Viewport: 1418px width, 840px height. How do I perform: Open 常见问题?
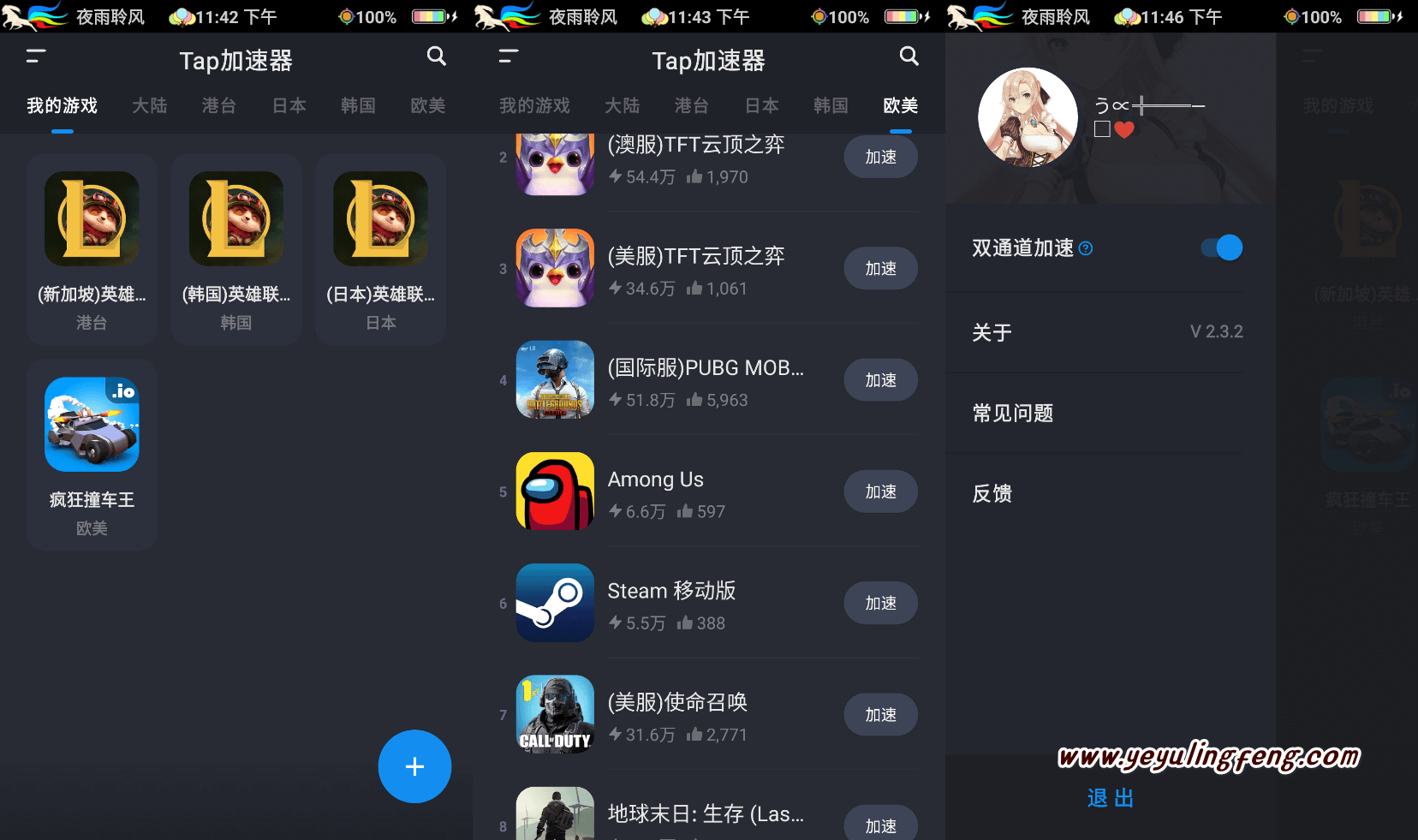click(1106, 414)
